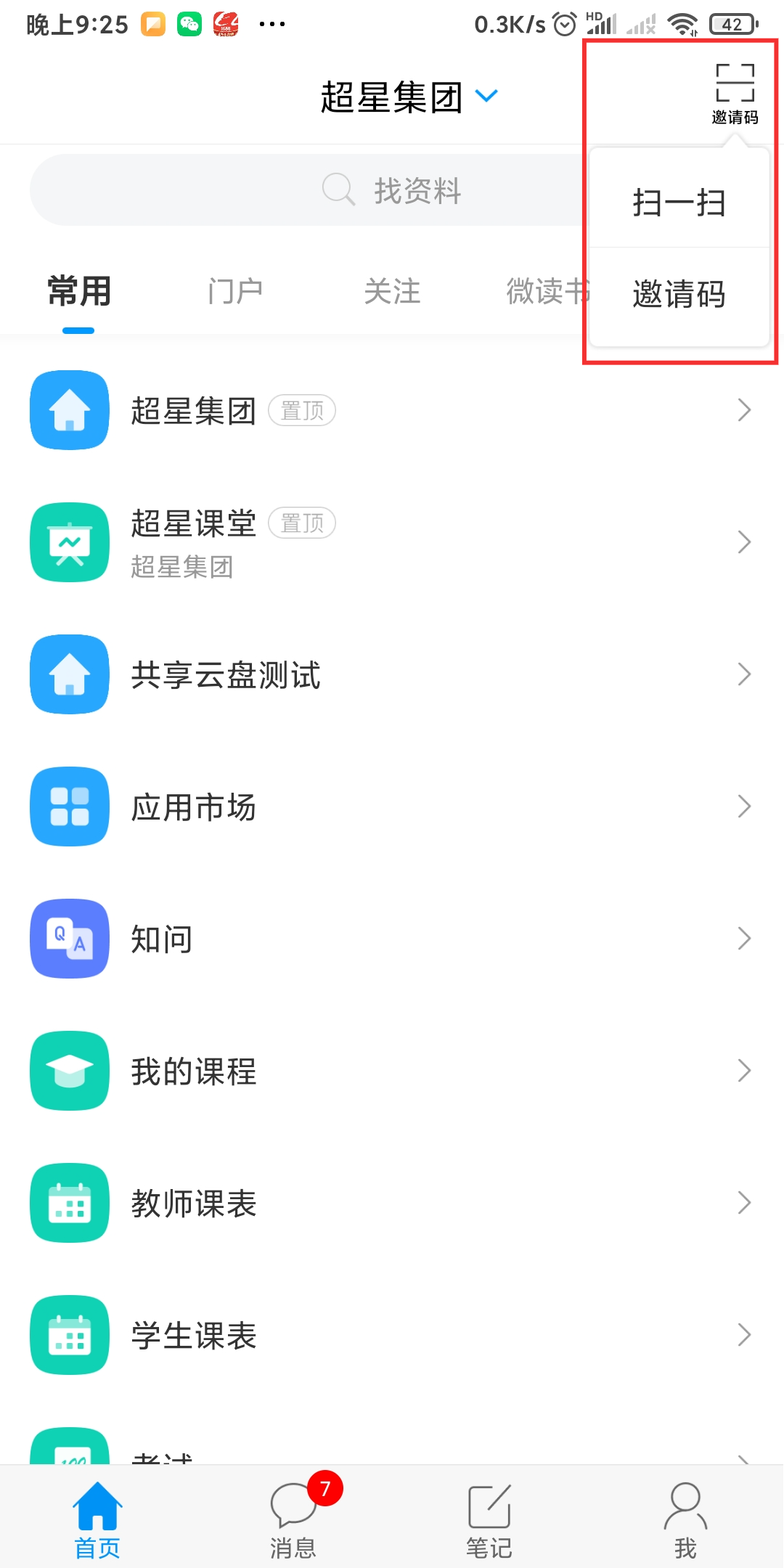Screen dimensions: 784x1568
Task: Open 超星课堂
Action: [392, 542]
